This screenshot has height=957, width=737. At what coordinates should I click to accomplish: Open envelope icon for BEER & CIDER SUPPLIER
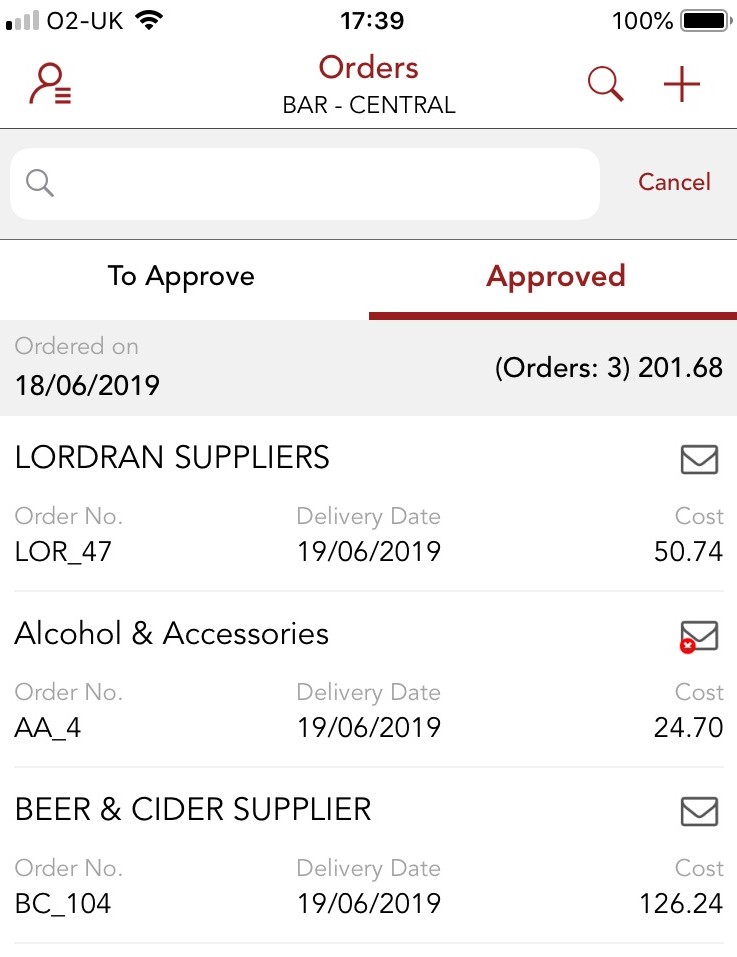[x=700, y=812]
